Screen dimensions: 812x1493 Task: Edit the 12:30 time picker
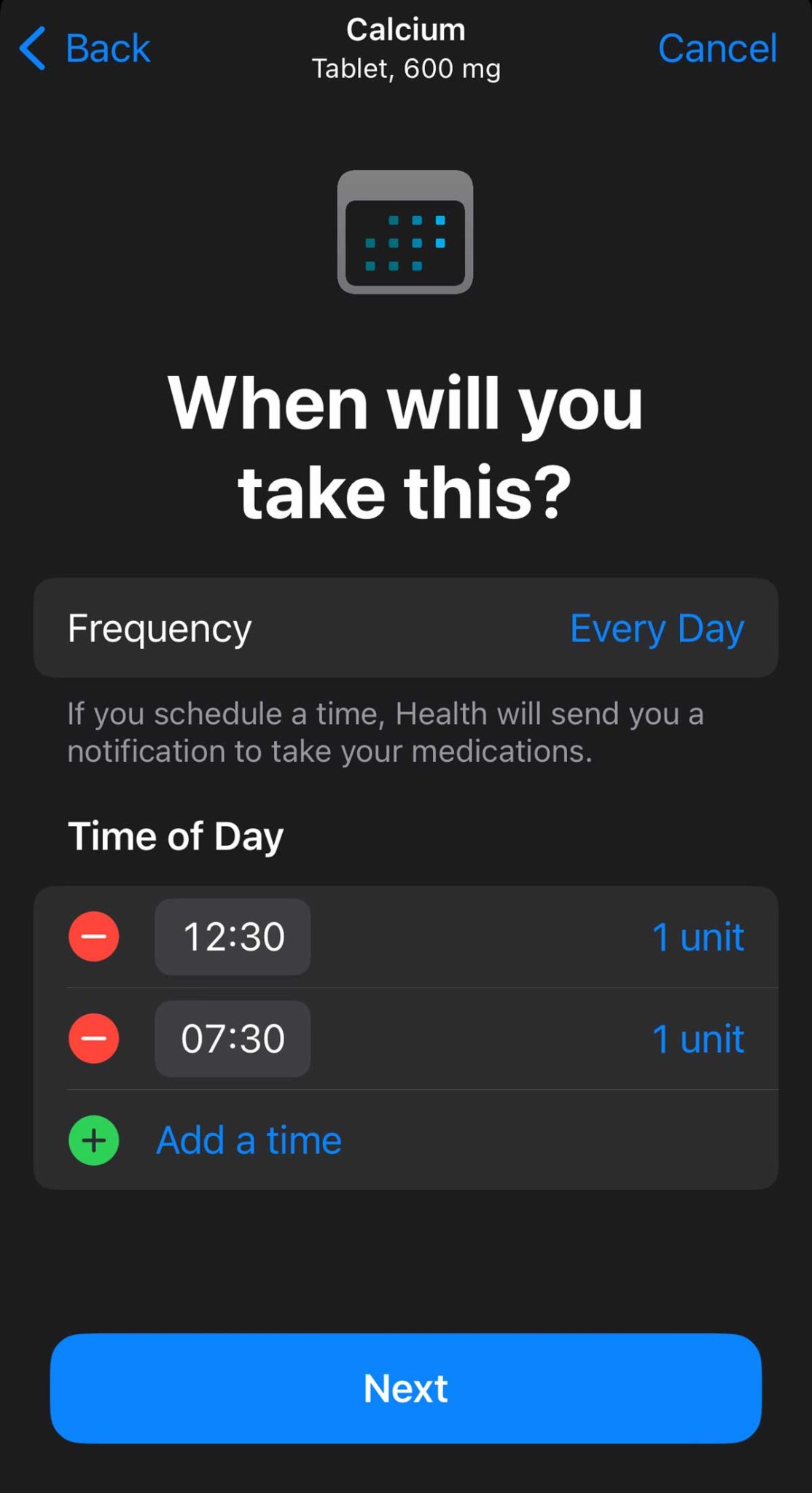pos(233,937)
